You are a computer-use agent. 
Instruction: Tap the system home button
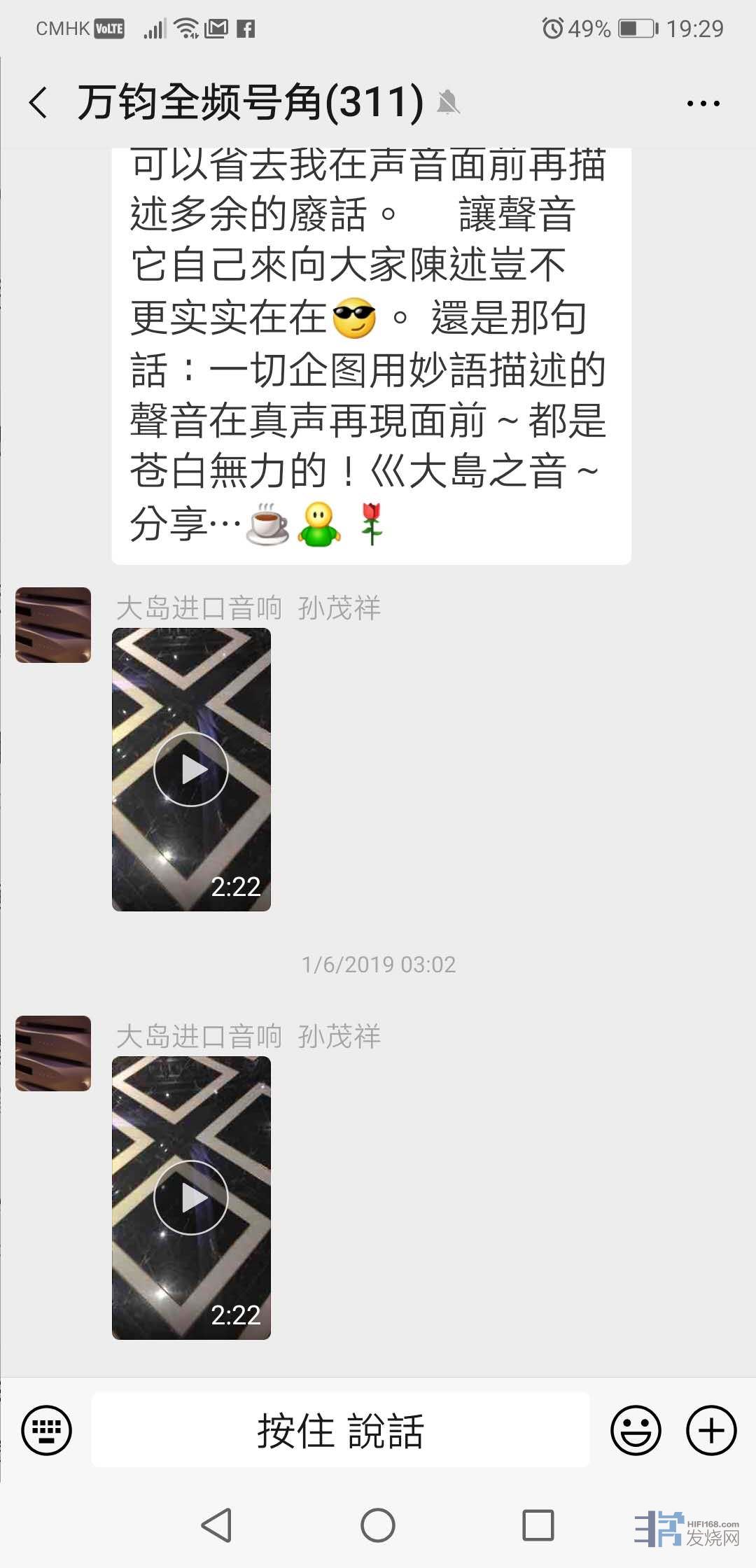[x=378, y=1524]
